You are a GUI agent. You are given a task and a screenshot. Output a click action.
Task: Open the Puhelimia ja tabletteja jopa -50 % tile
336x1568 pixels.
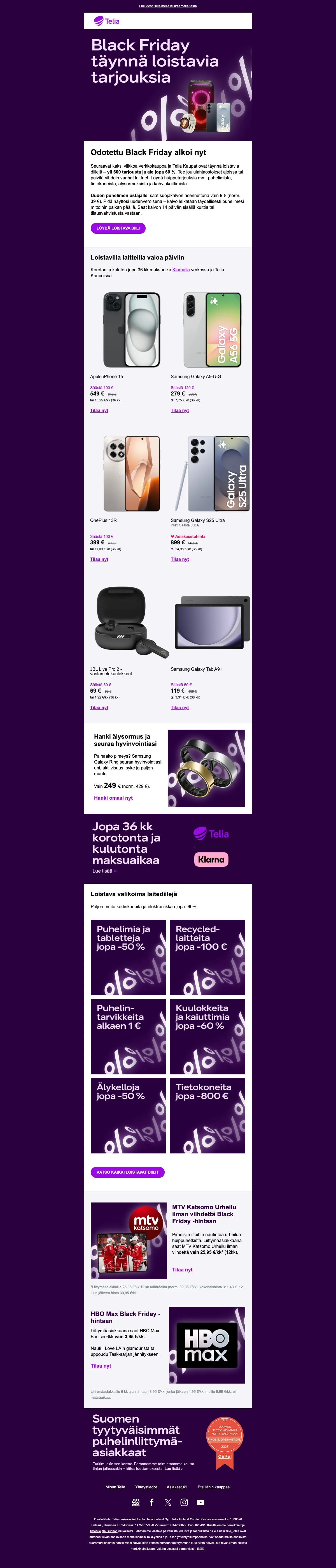coord(128,957)
